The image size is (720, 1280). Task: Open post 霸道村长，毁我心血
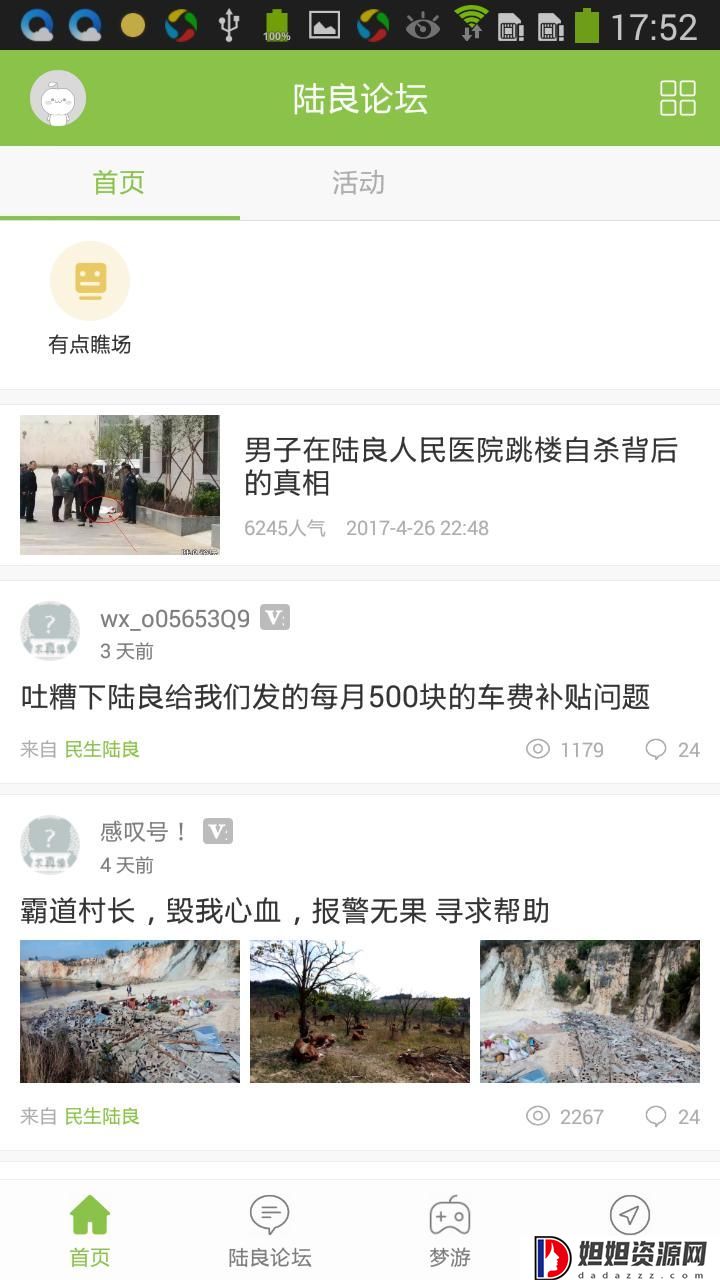(x=285, y=911)
